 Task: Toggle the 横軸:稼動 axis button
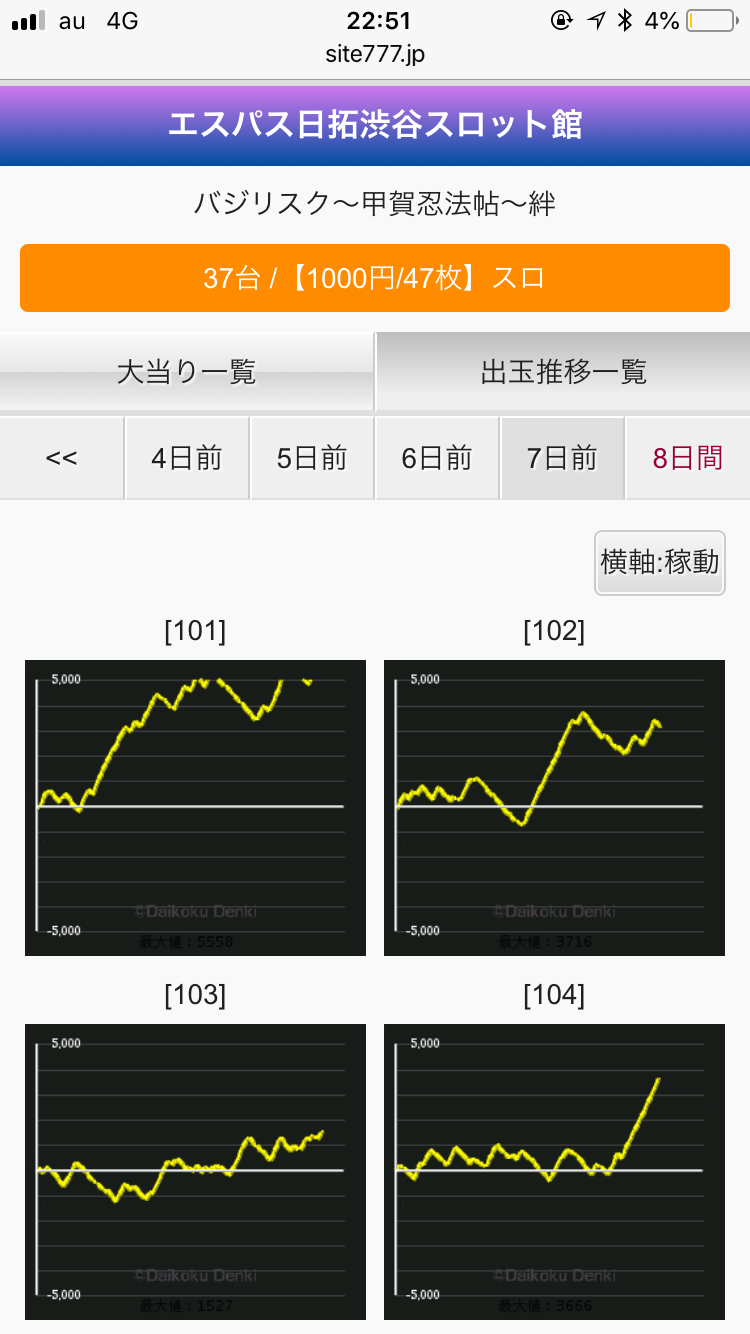click(660, 563)
